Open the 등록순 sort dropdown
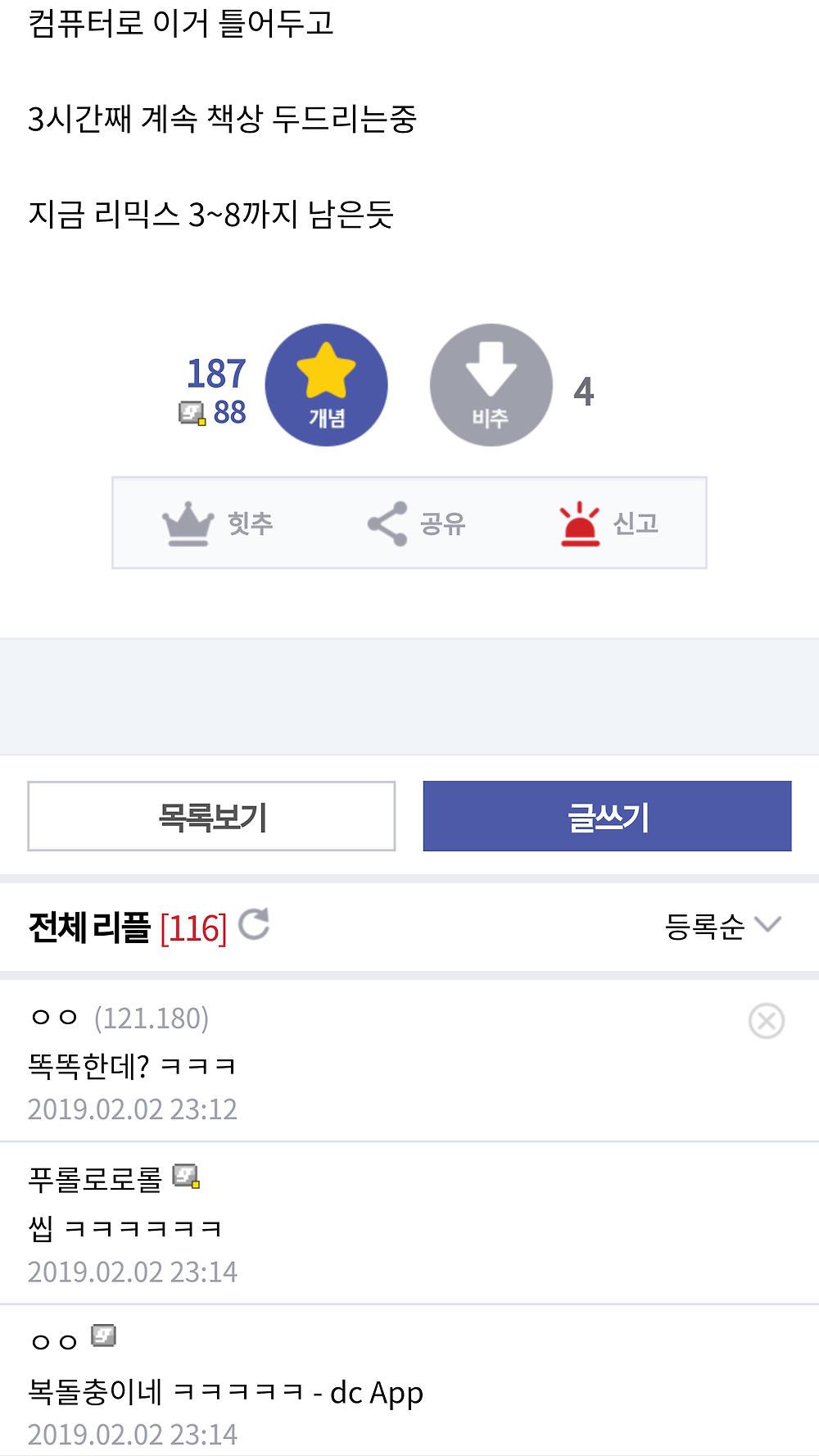The height and width of the screenshot is (1456, 819). [722, 926]
